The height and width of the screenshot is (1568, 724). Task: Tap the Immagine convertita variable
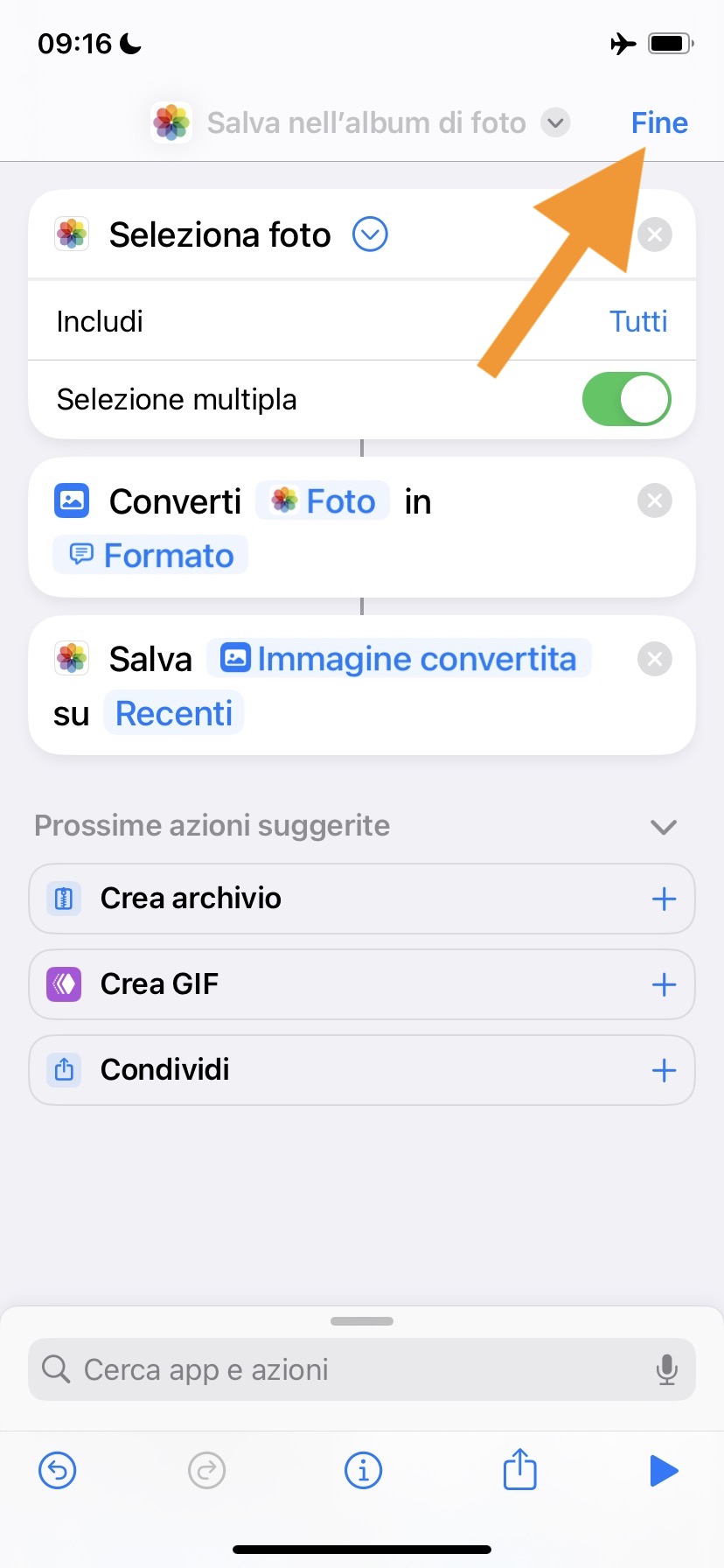pos(400,659)
